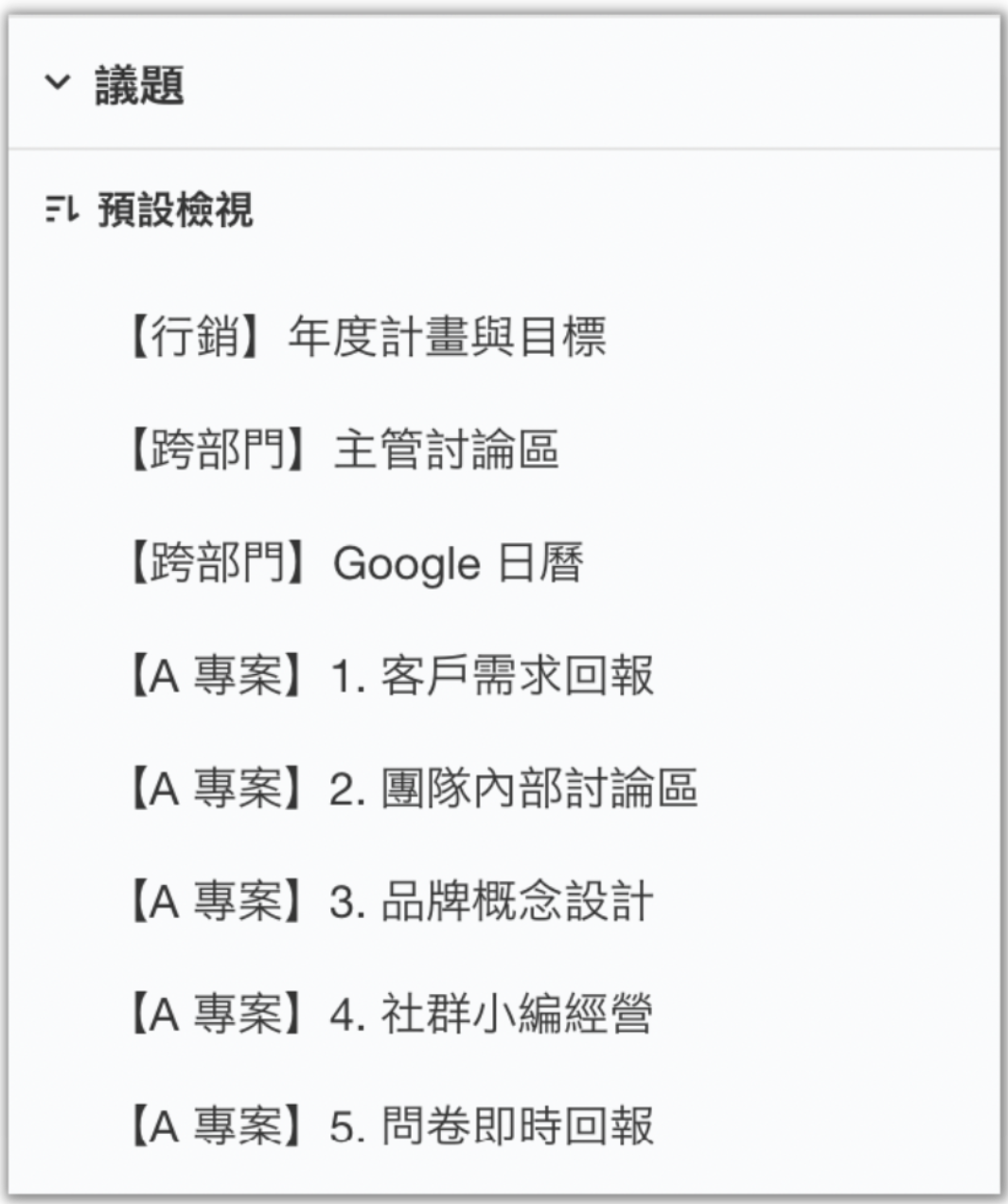View 【A 專案】3. 品牌概念設計

coord(390,902)
